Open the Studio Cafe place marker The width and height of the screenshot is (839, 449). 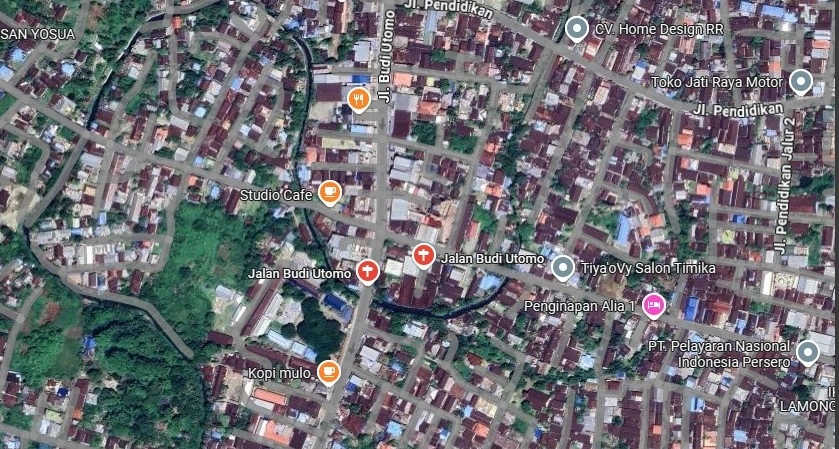[x=329, y=193]
